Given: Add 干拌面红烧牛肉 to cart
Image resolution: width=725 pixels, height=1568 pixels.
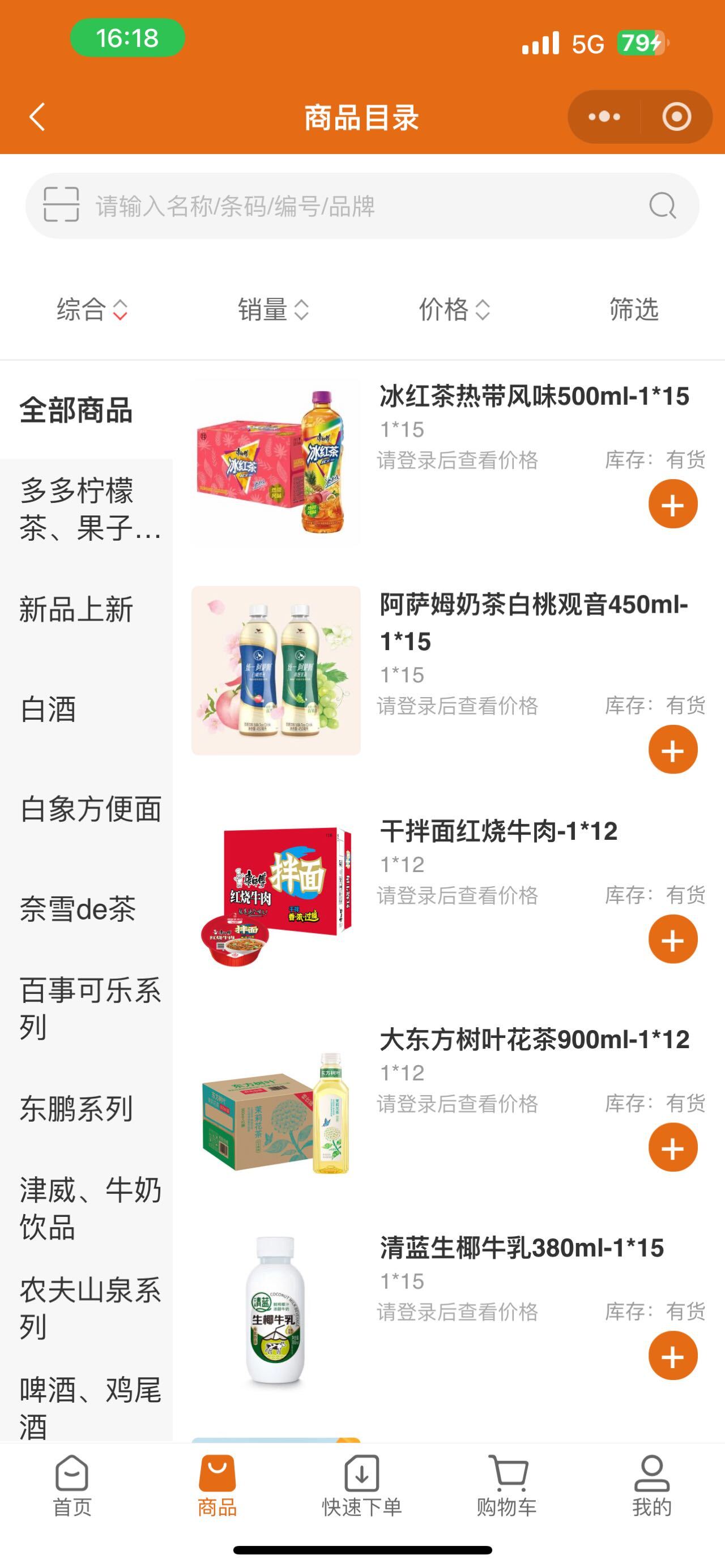Looking at the screenshot, I should 673,940.
